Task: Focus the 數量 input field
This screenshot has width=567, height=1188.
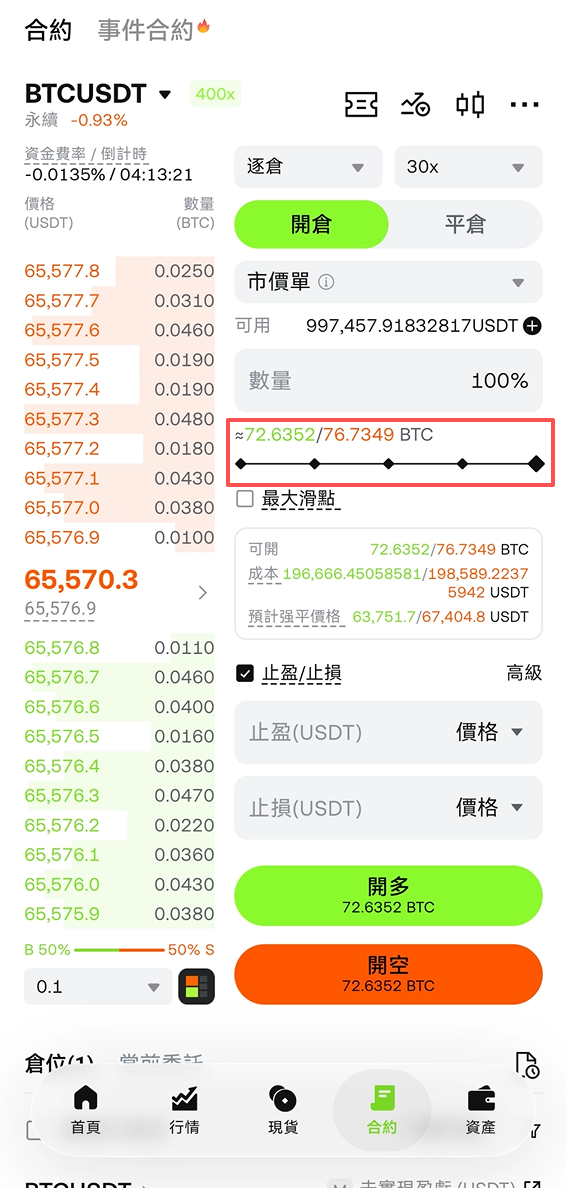Action: click(x=388, y=380)
